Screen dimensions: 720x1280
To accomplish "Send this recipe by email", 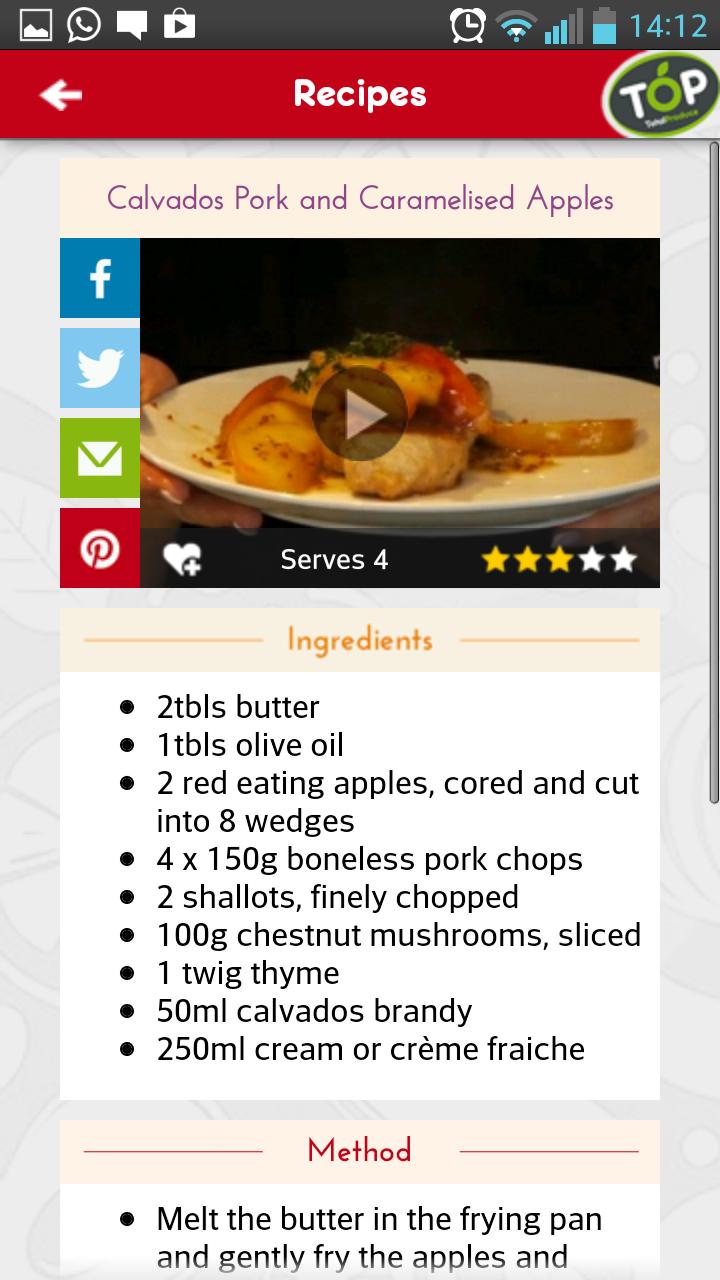I will [x=100, y=458].
